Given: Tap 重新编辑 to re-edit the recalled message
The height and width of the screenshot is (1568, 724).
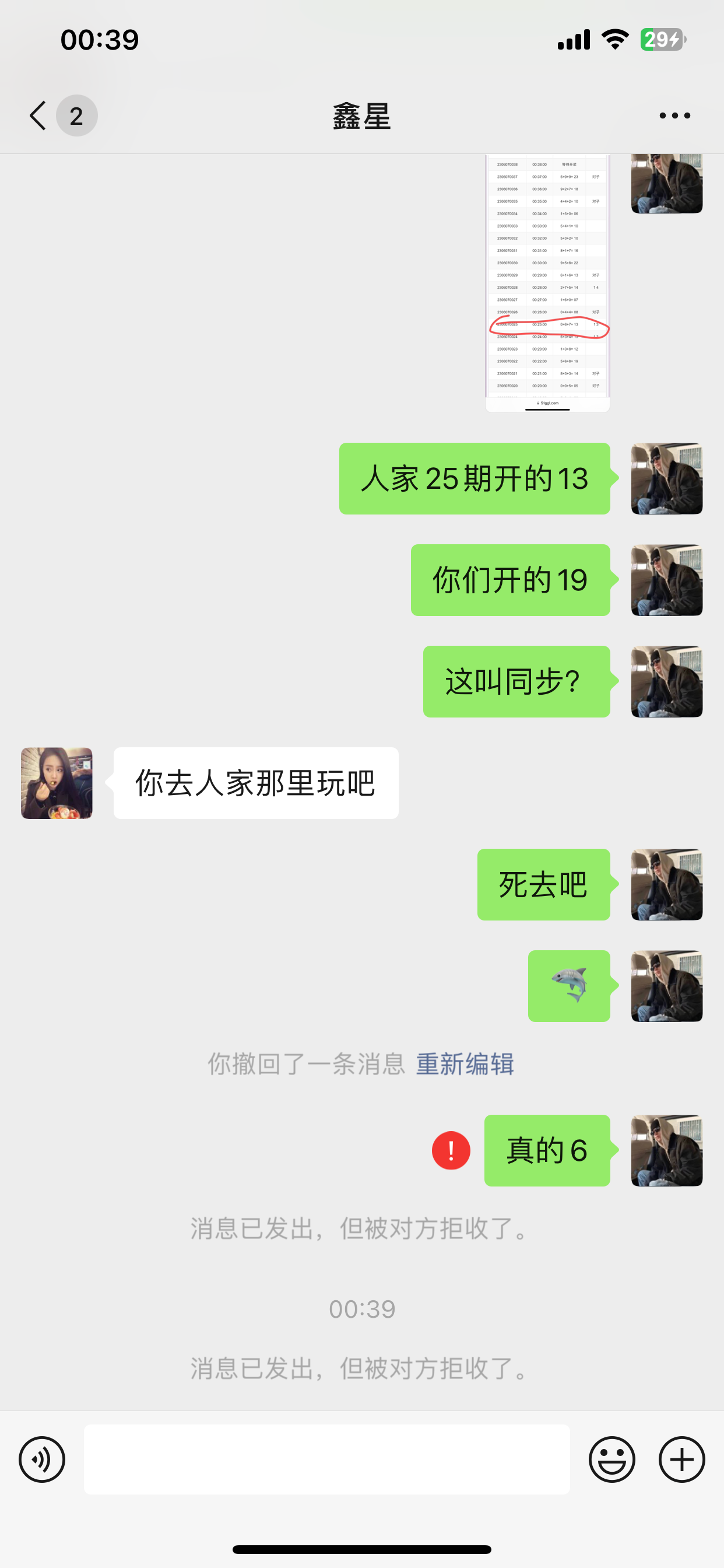Looking at the screenshot, I should tap(464, 1065).
